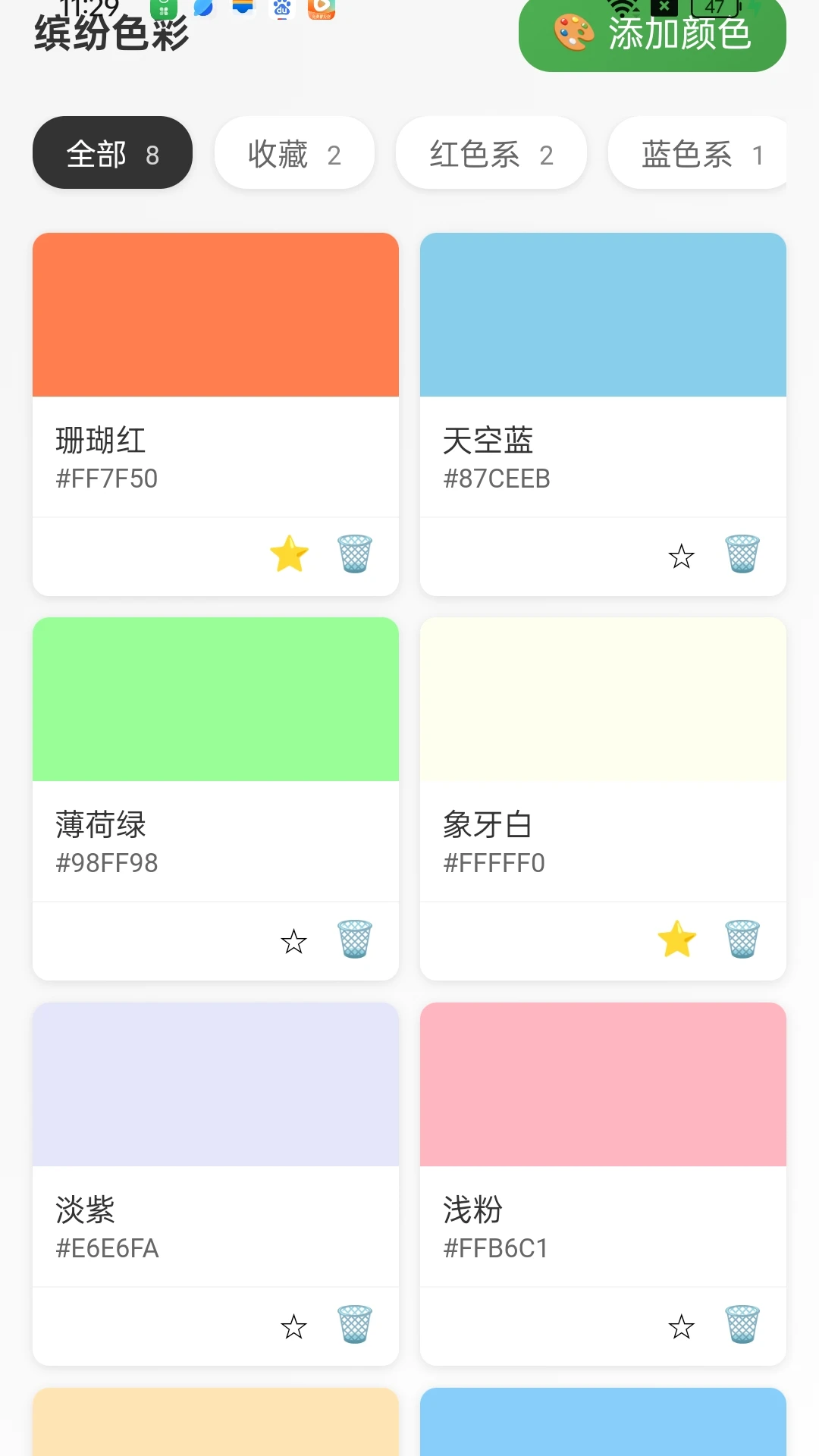Unstar the 象牙白 color
Viewport: 819px width, 1456px height.
pos(676,940)
